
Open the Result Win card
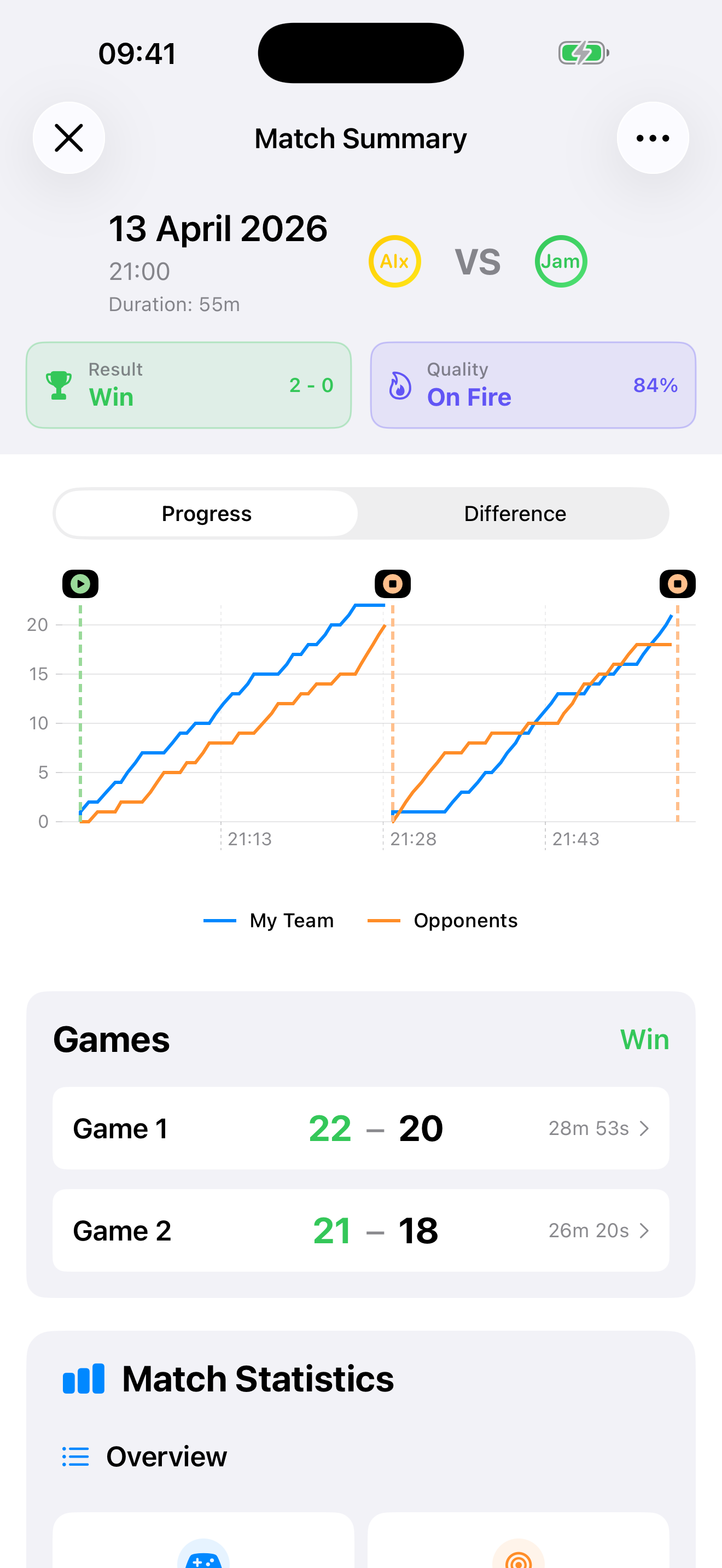[188, 384]
